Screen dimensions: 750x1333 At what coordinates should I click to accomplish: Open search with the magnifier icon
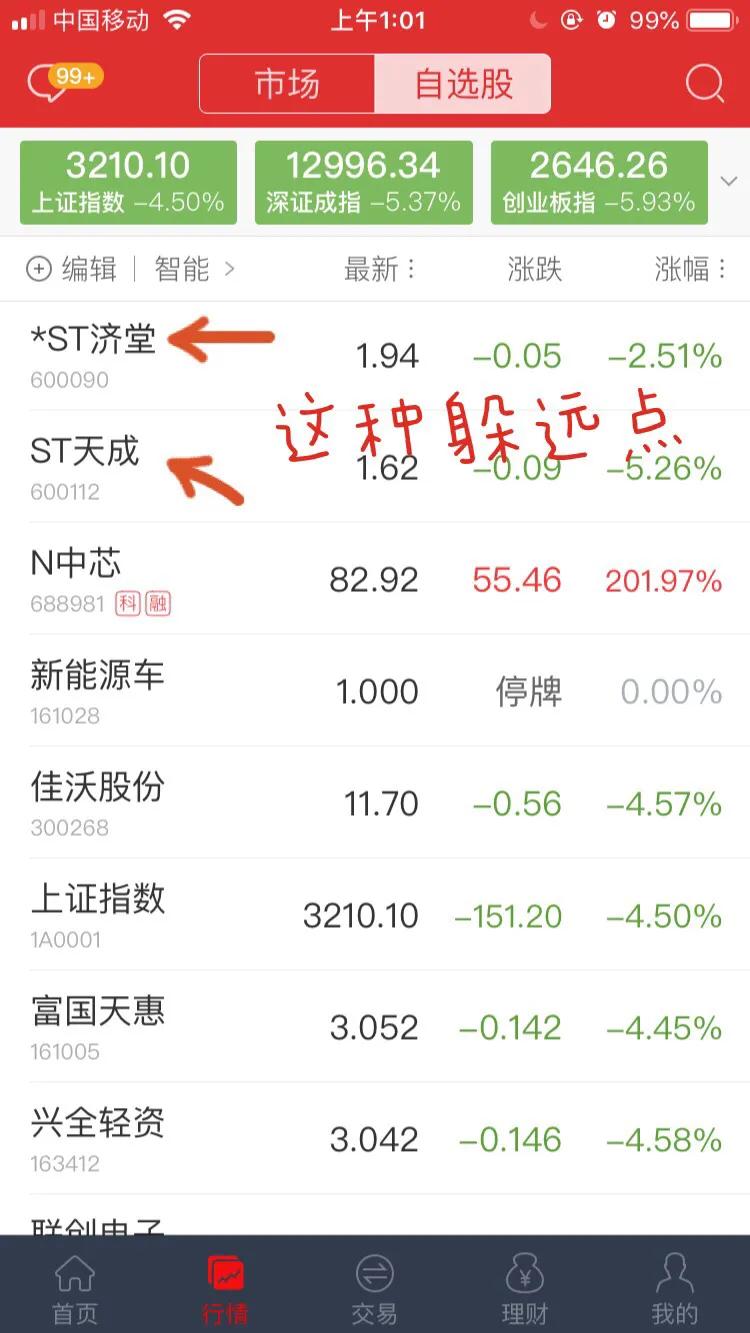(706, 84)
